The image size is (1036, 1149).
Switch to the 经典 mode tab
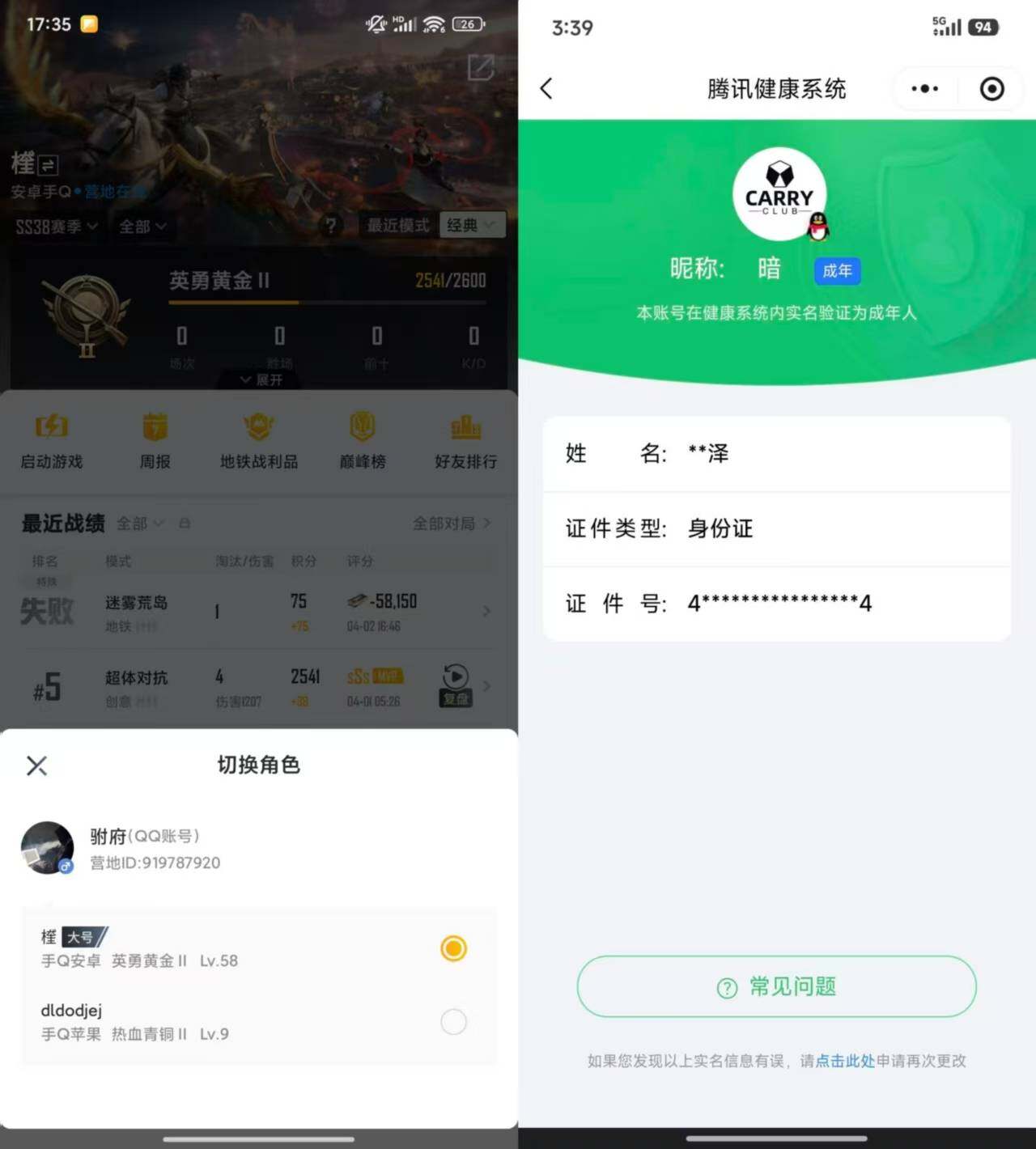click(x=472, y=225)
